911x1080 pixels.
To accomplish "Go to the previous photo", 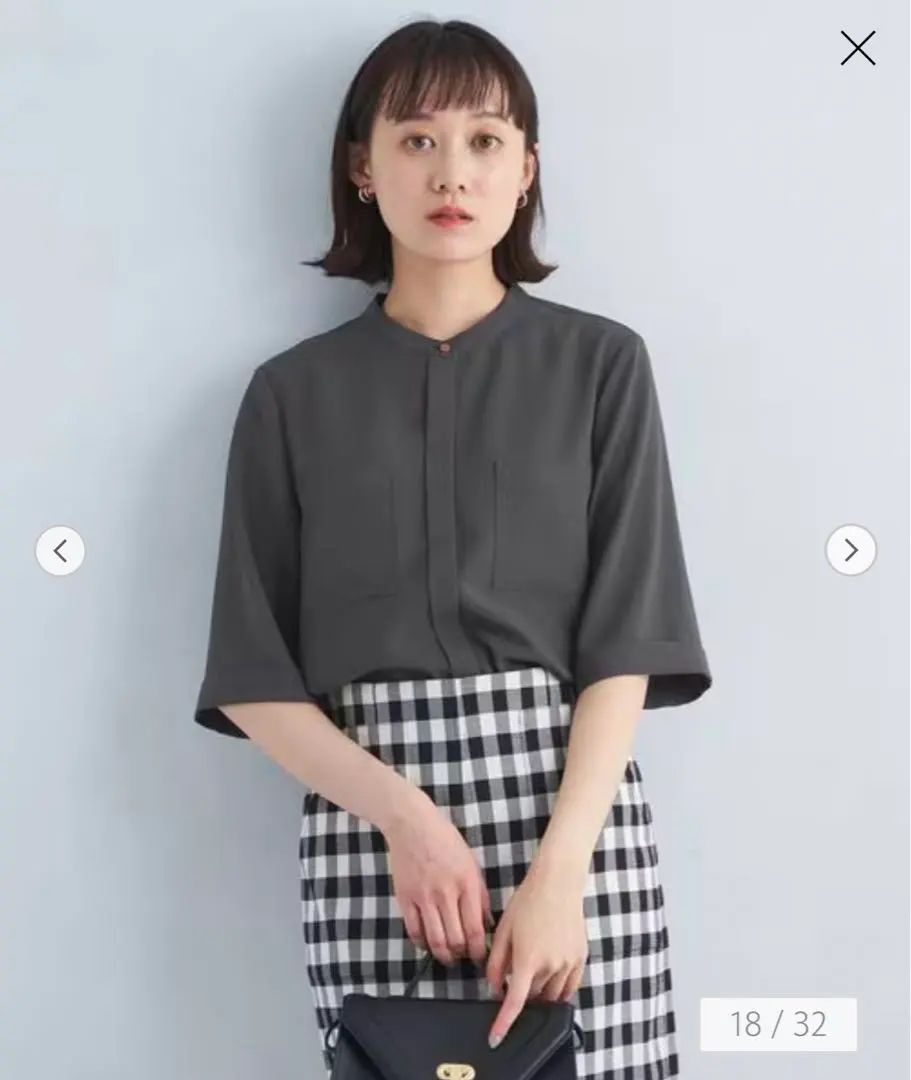I will point(60,551).
